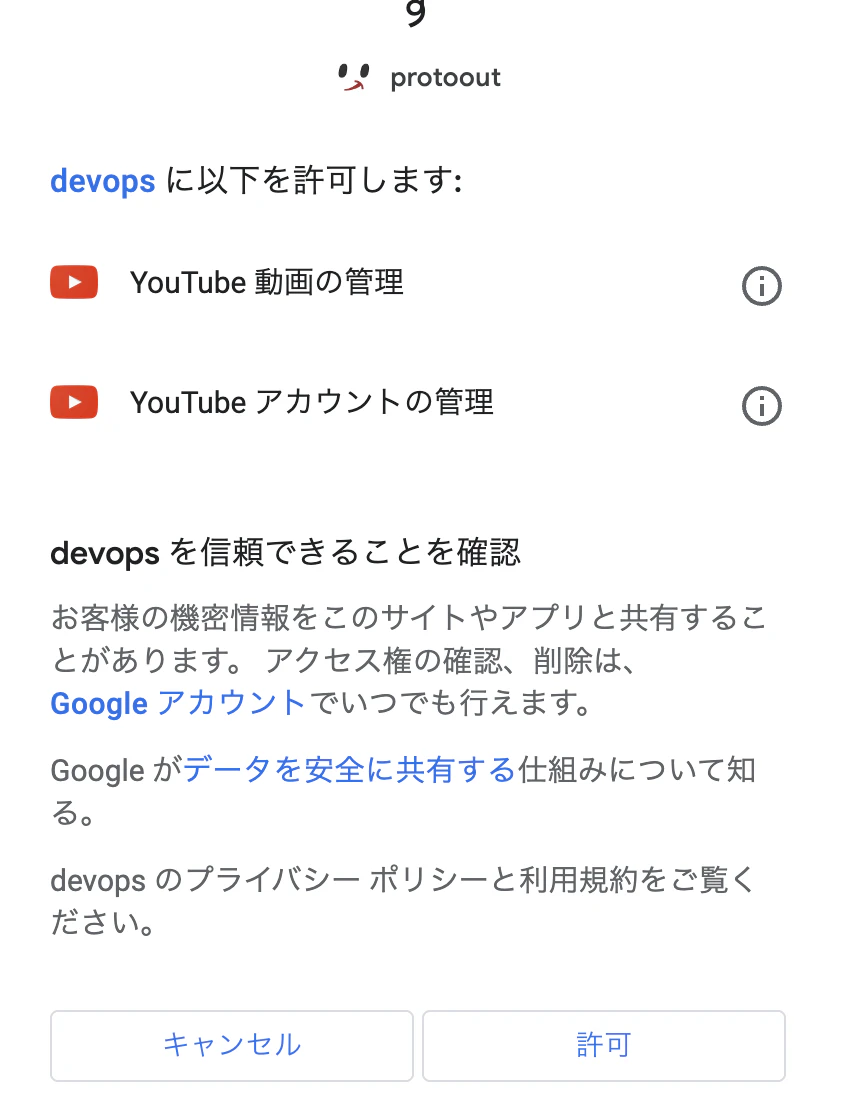Select the YouTube アカウントの管理 permission label

point(311,402)
